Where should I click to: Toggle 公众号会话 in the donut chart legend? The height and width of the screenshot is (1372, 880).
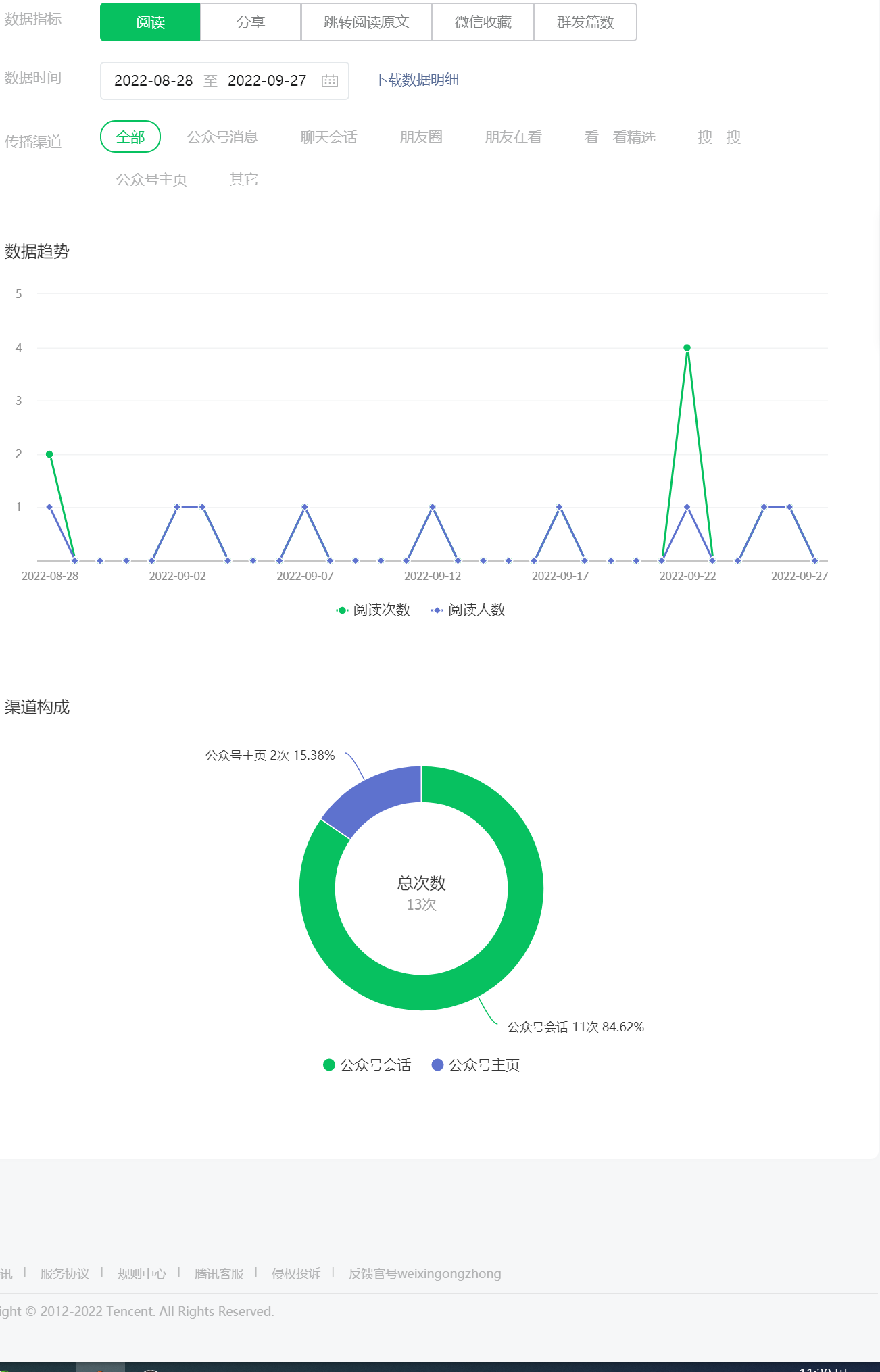[368, 1065]
